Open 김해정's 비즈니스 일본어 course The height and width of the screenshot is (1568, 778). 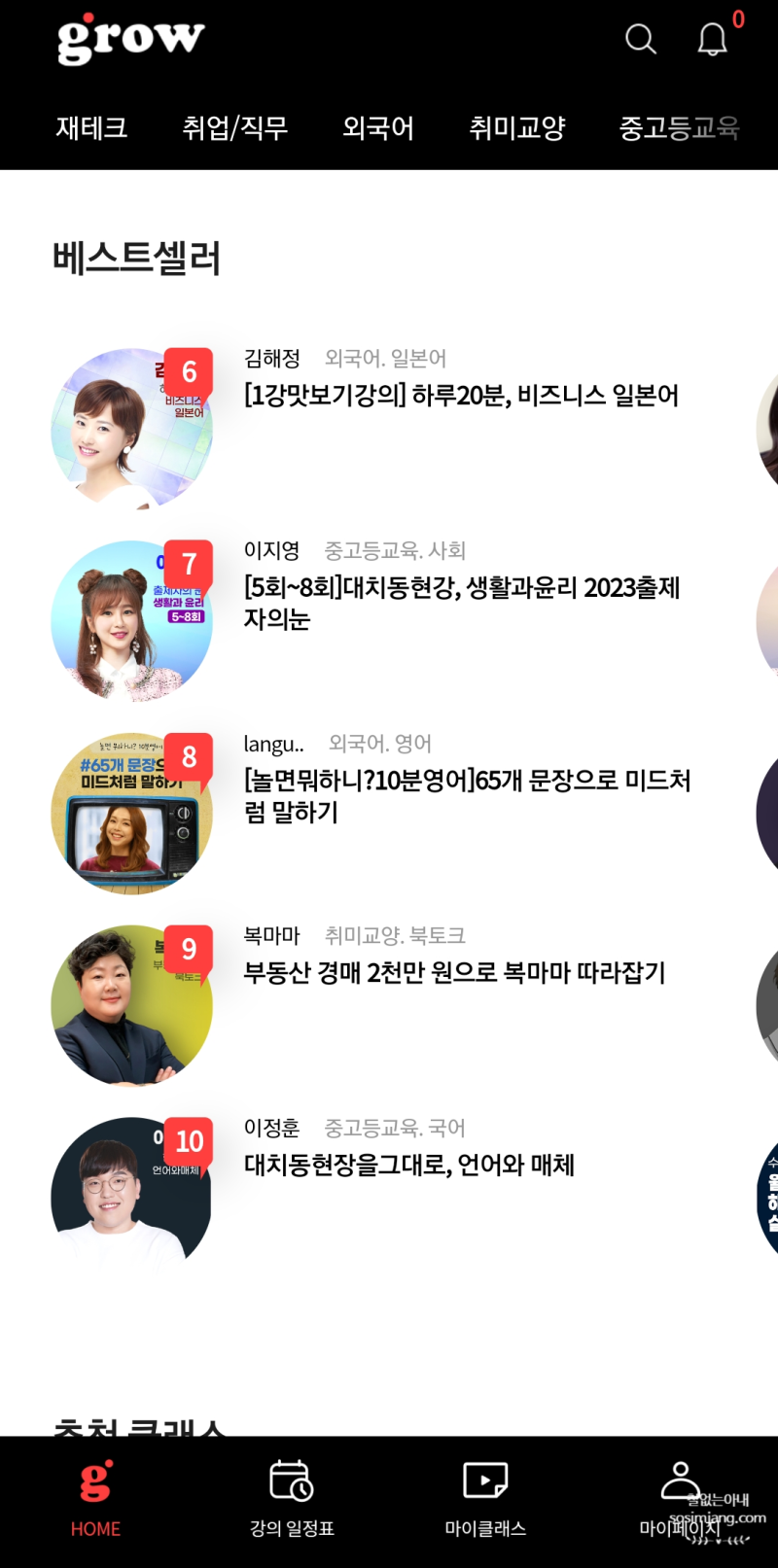click(461, 396)
